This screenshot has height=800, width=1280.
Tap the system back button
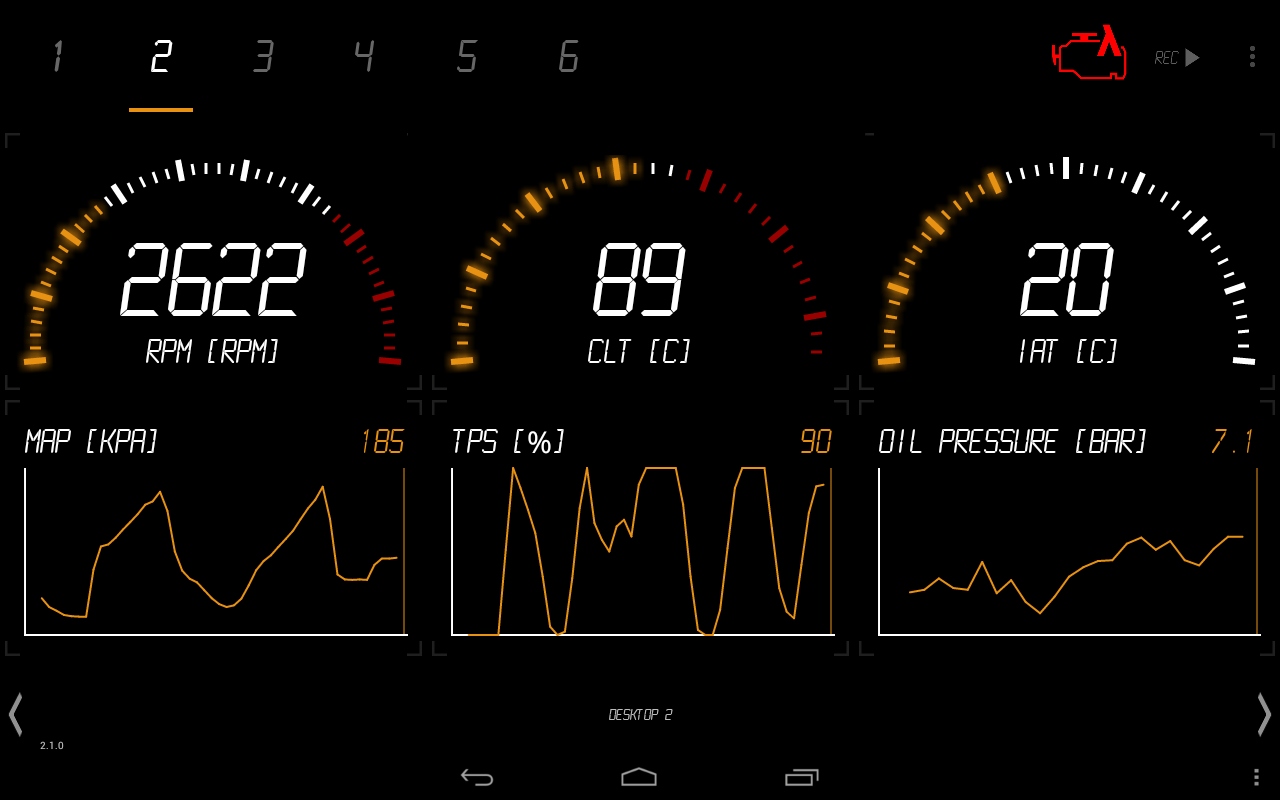click(x=477, y=777)
